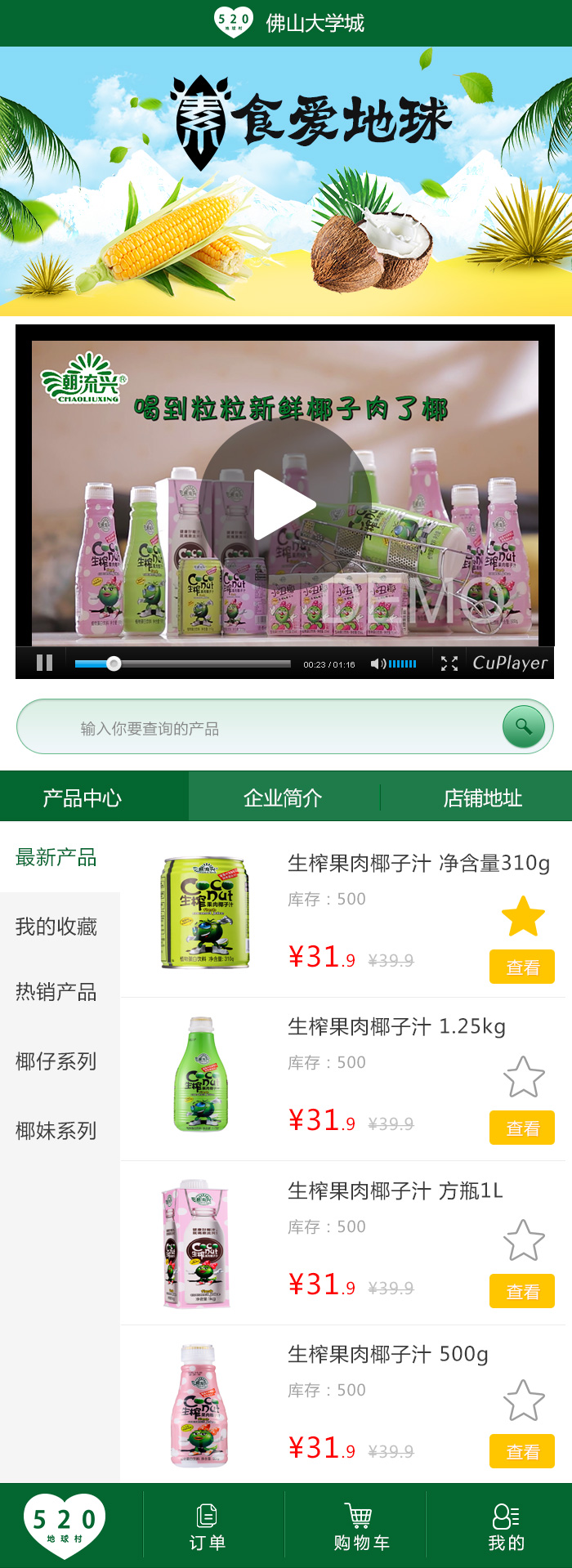View details of the 500g coconut juice

click(x=522, y=1452)
